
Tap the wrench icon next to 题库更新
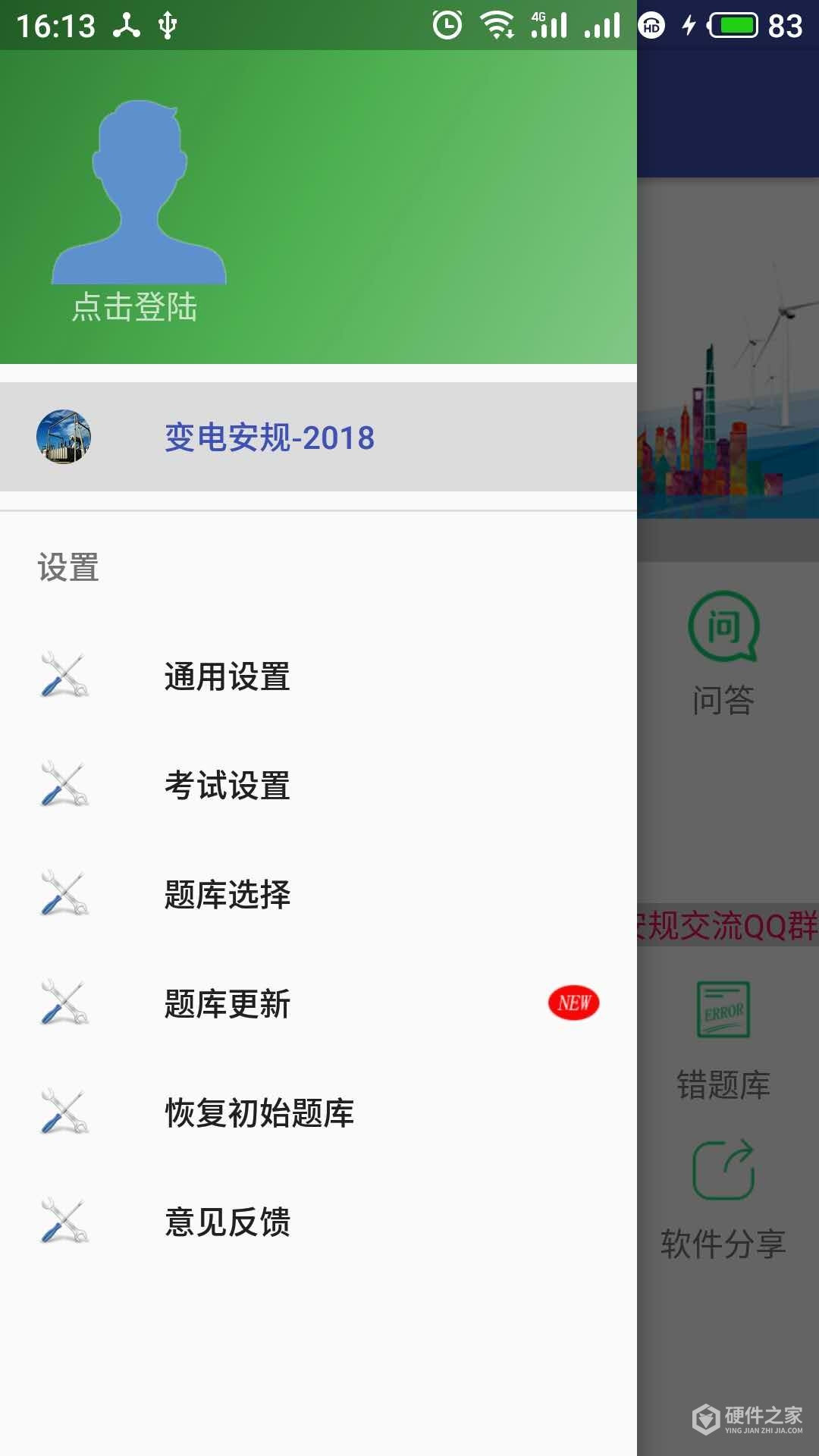(x=64, y=1006)
